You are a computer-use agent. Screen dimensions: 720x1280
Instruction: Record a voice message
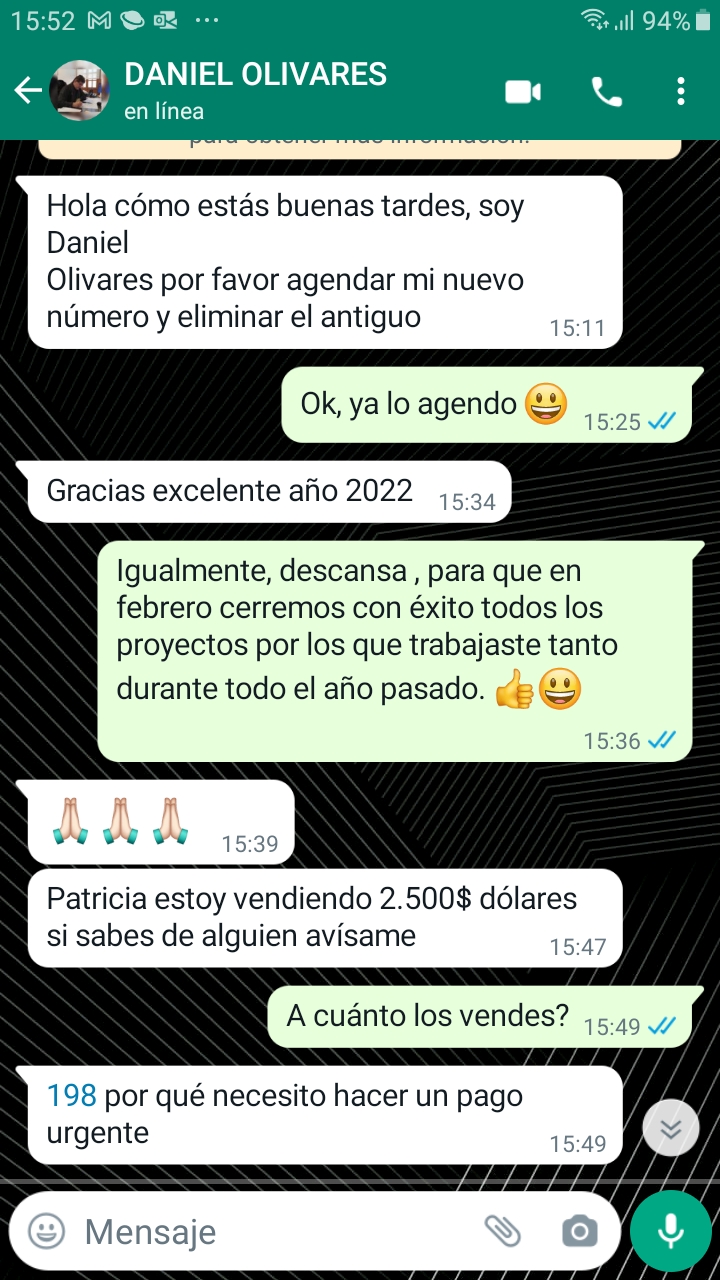click(x=670, y=1231)
